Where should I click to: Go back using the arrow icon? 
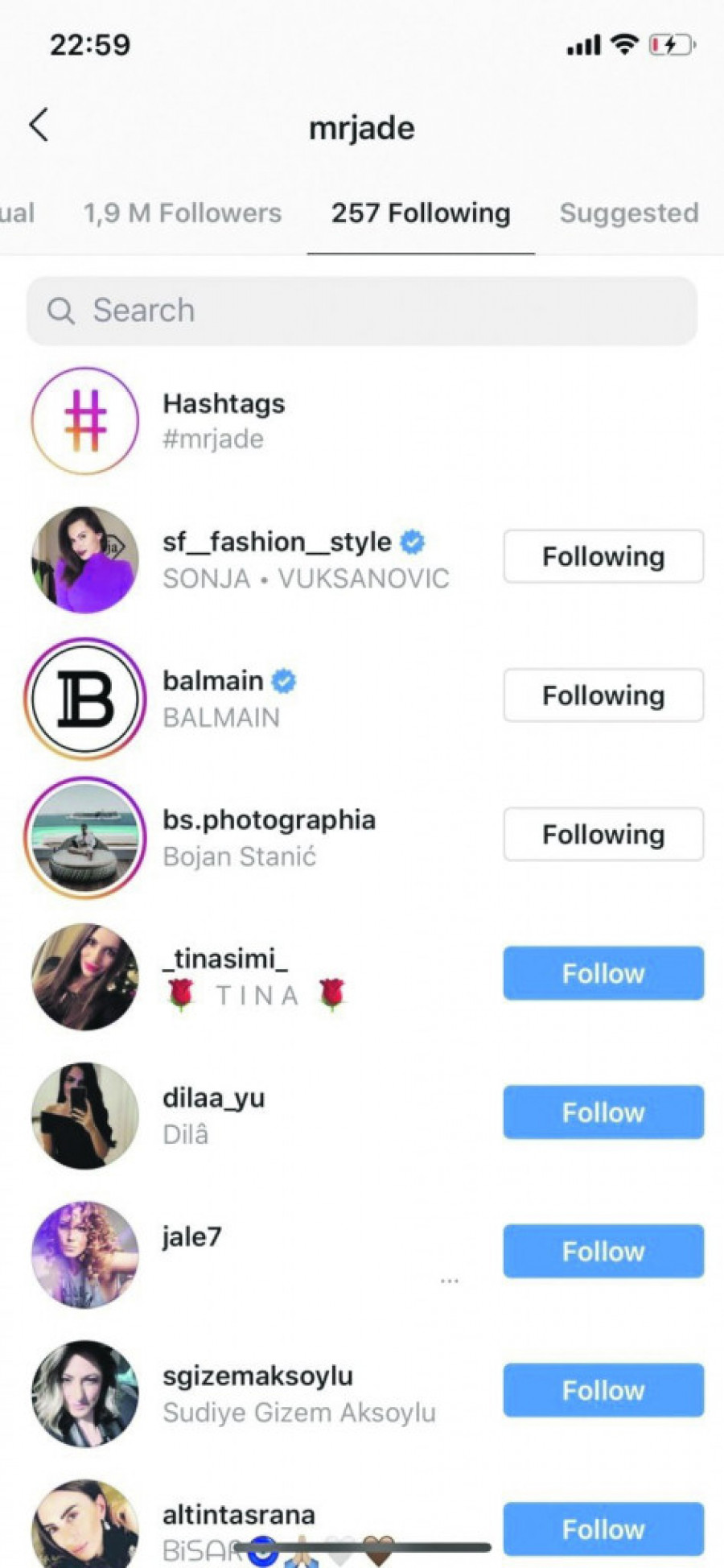[39, 125]
